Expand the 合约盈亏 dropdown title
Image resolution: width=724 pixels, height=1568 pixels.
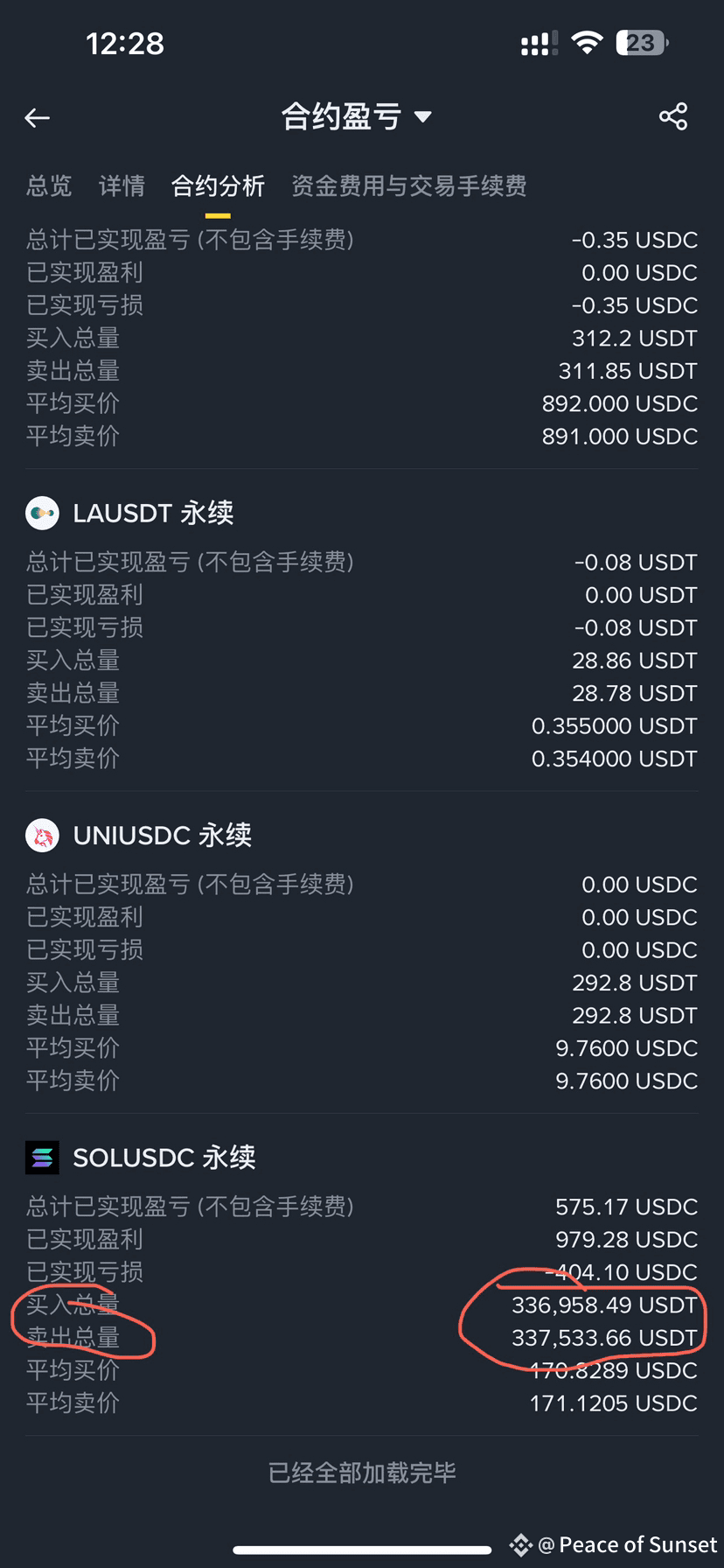coord(356,116)
